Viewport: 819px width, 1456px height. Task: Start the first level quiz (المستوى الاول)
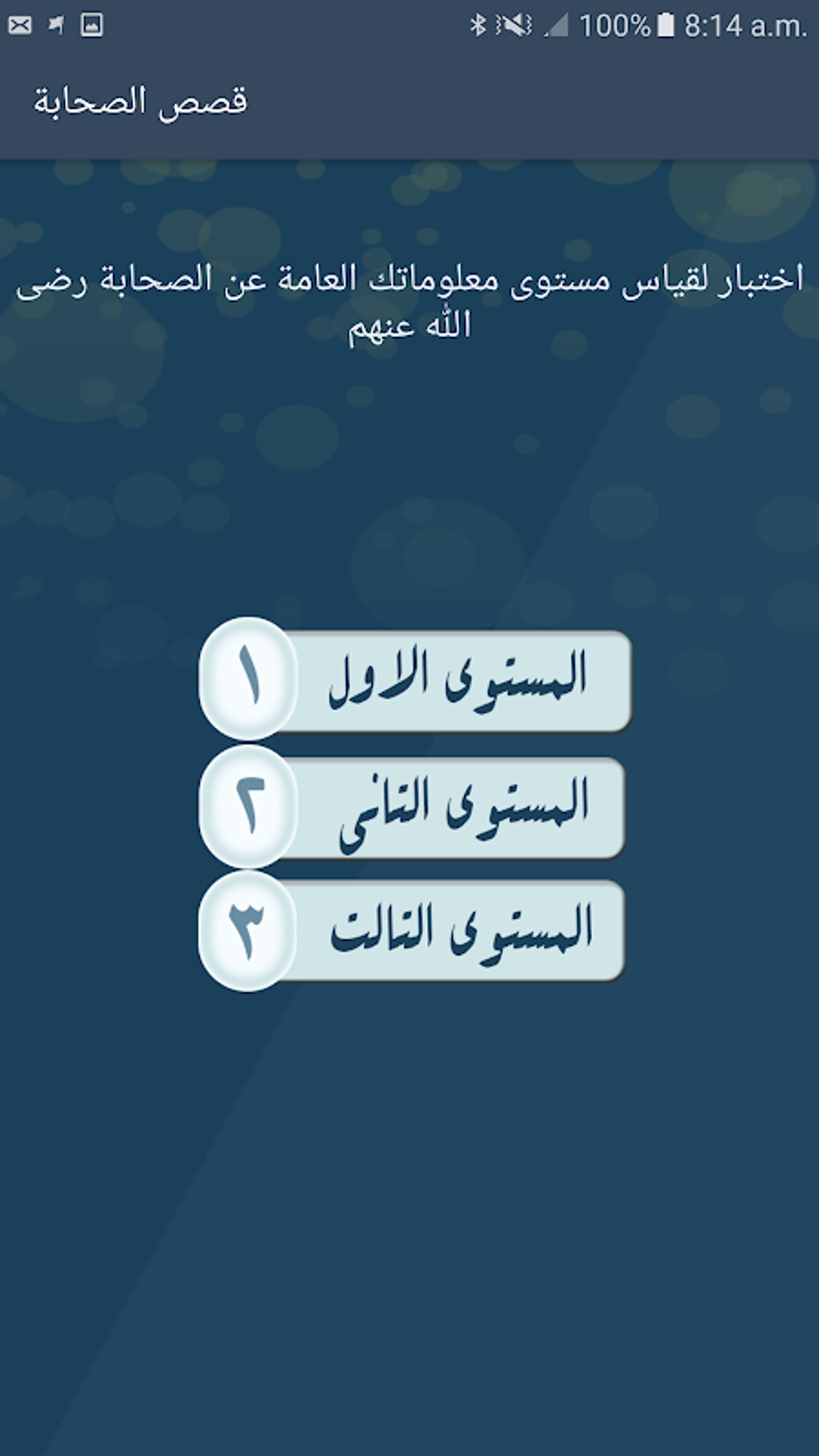(x=415, y=680)
